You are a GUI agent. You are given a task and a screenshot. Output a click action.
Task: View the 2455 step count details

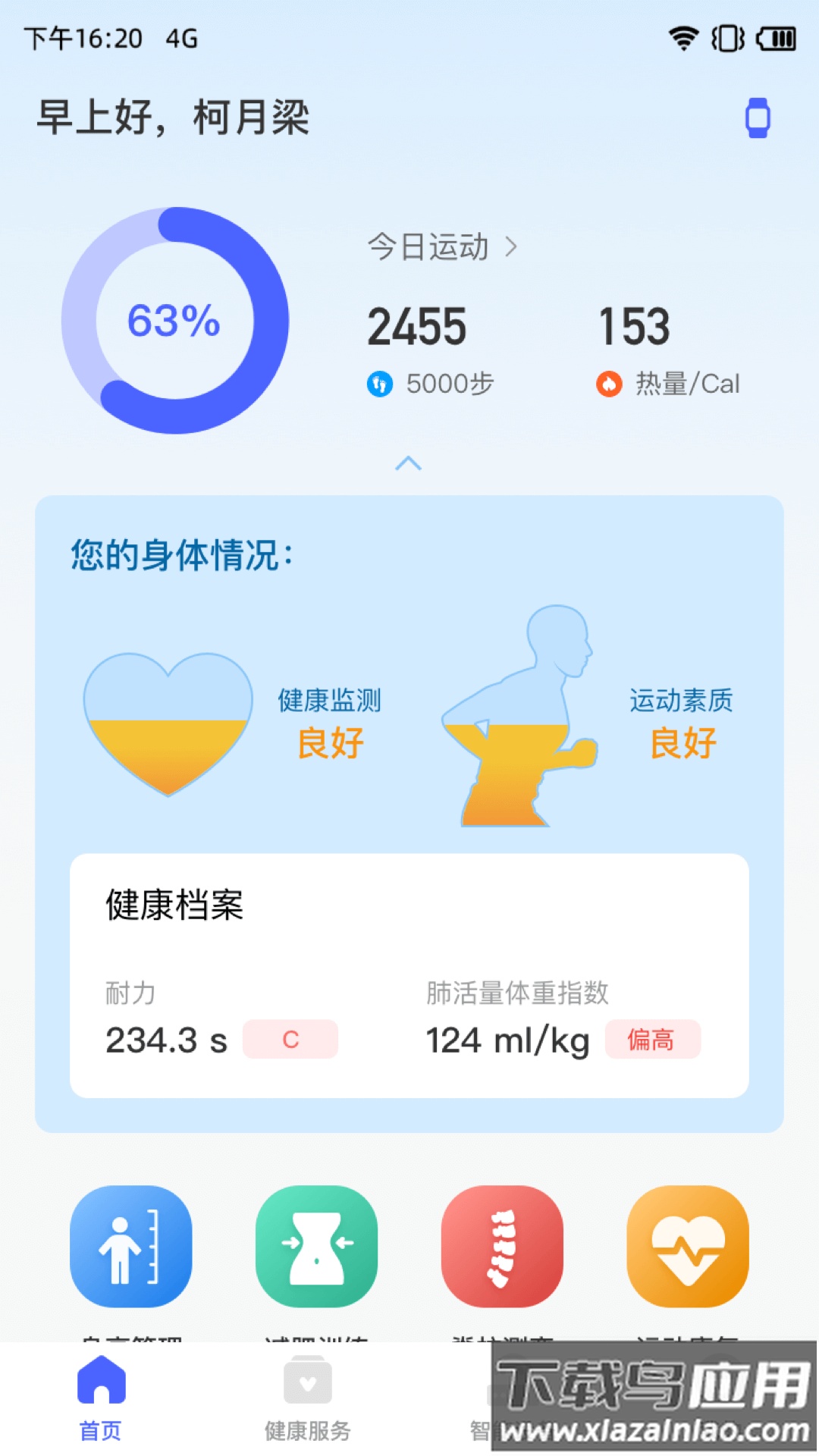coord(416,328)
